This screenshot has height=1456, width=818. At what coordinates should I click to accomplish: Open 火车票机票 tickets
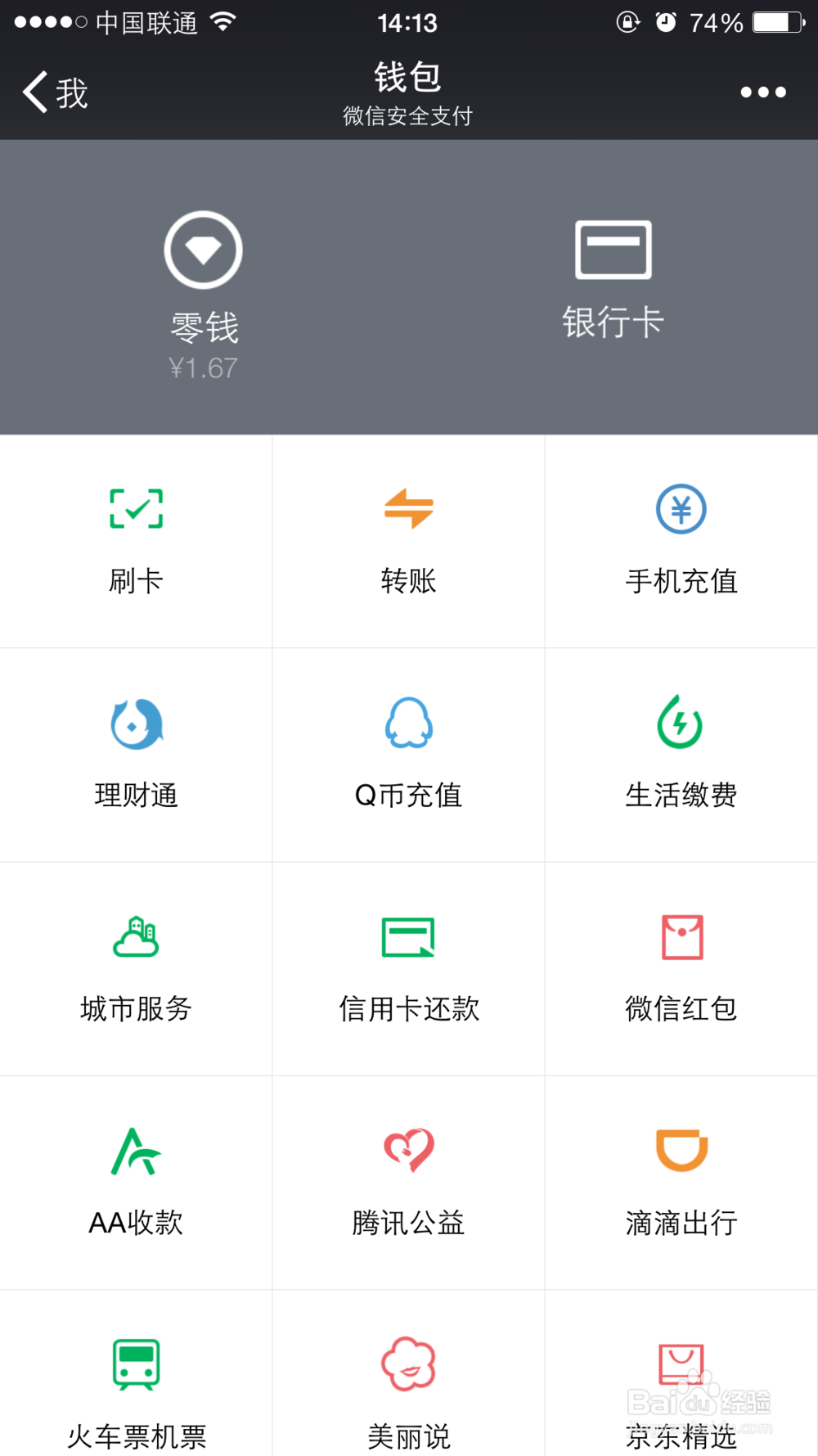point(136,1373)
